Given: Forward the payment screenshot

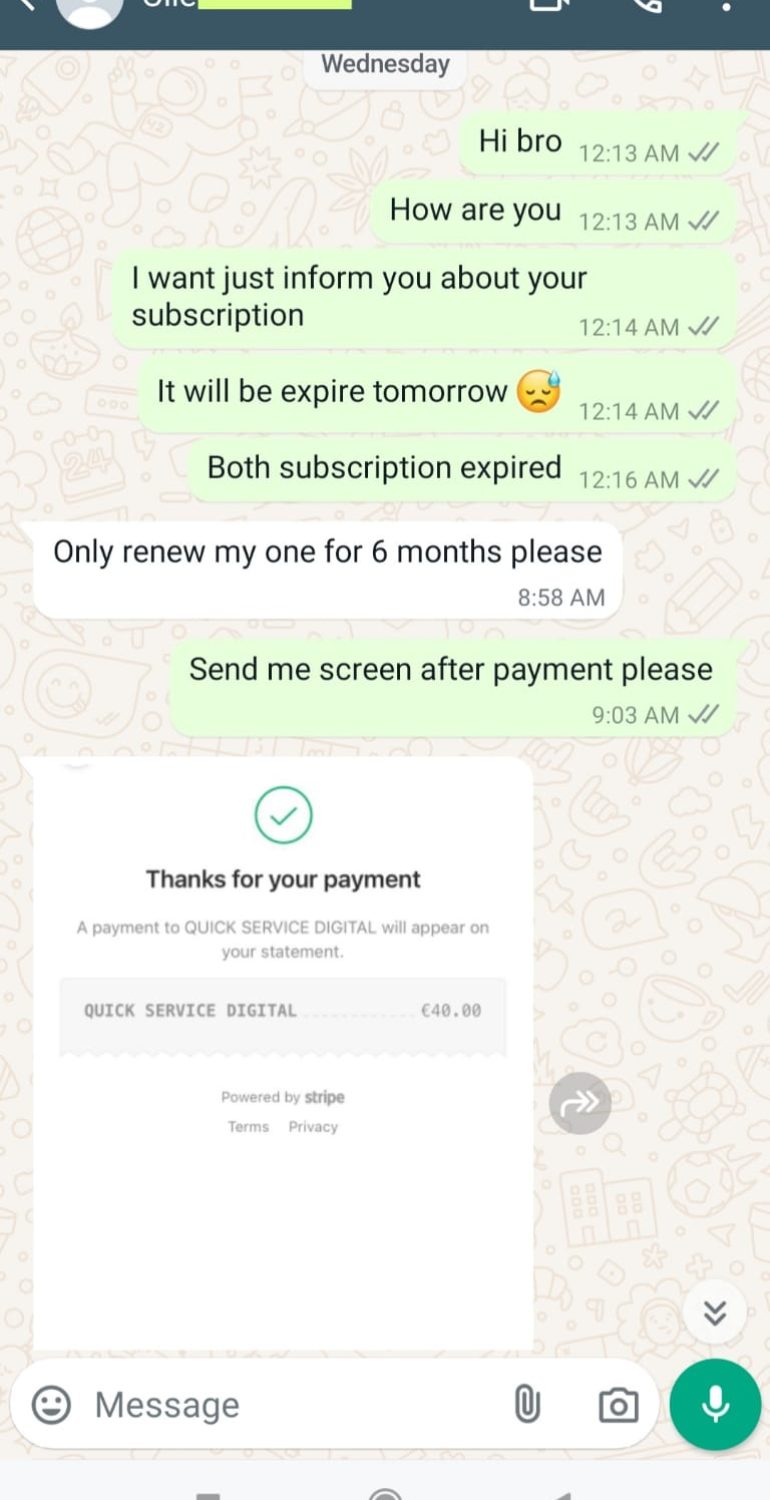Looking at the screenshot, I should (580, 1103).
